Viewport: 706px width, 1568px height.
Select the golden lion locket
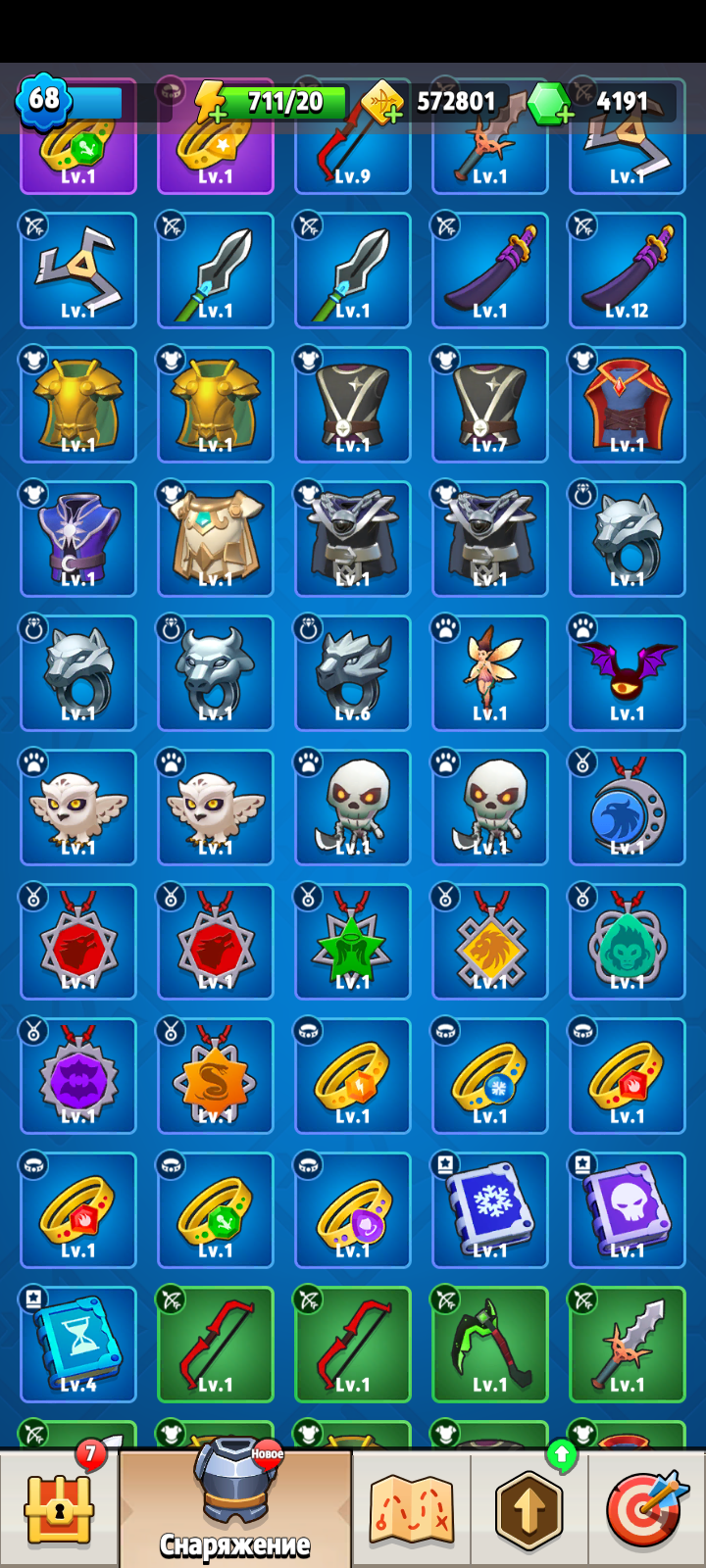pyautogui.click(x=489, y=942)
